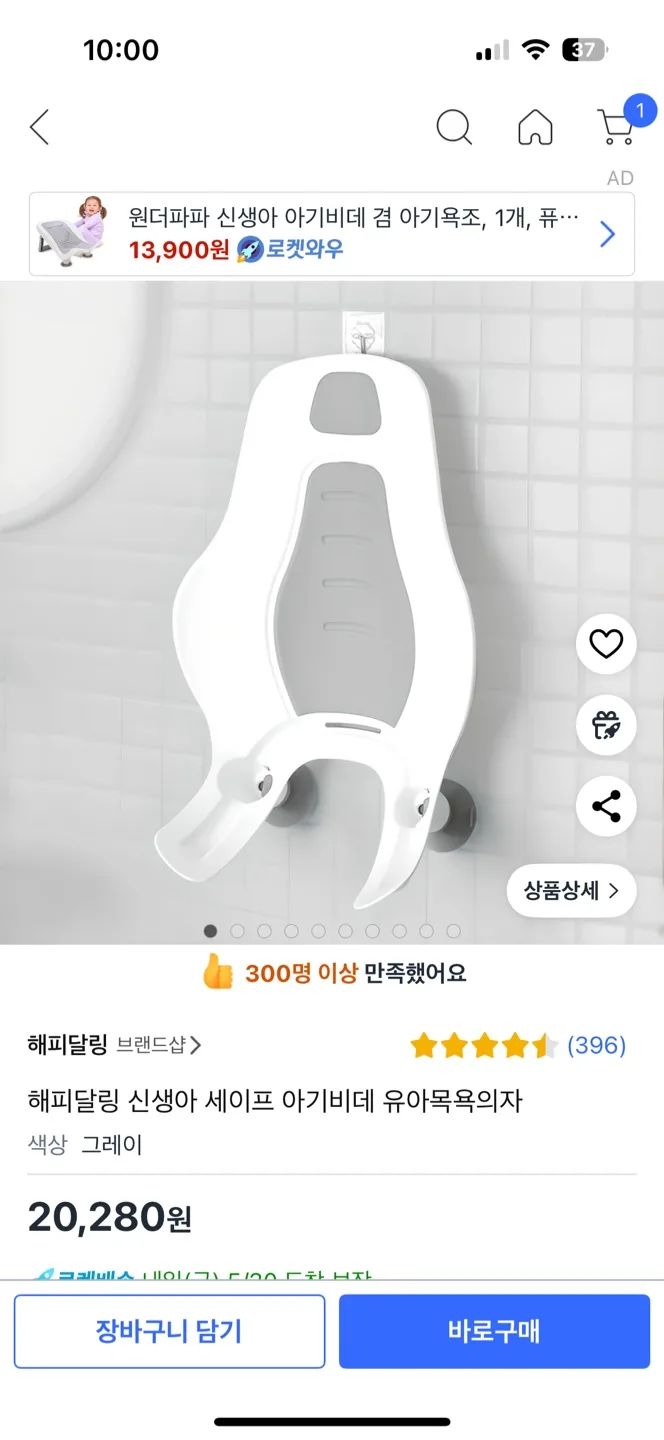Screen dimensions: 664x1440
Task: Send this product as a gift
Action: coord(606,725)
